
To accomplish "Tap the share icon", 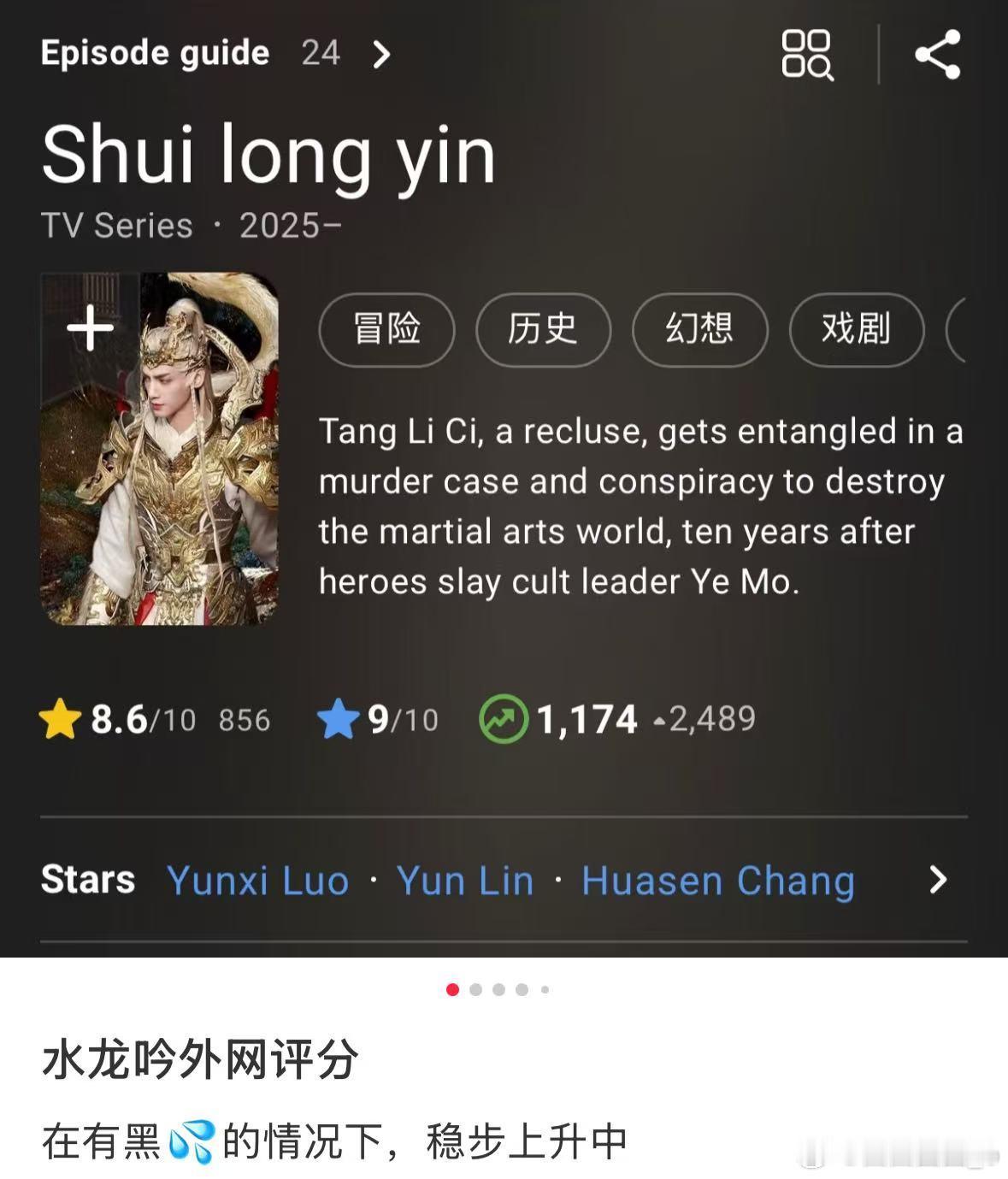I will click(x=938, y=56).
